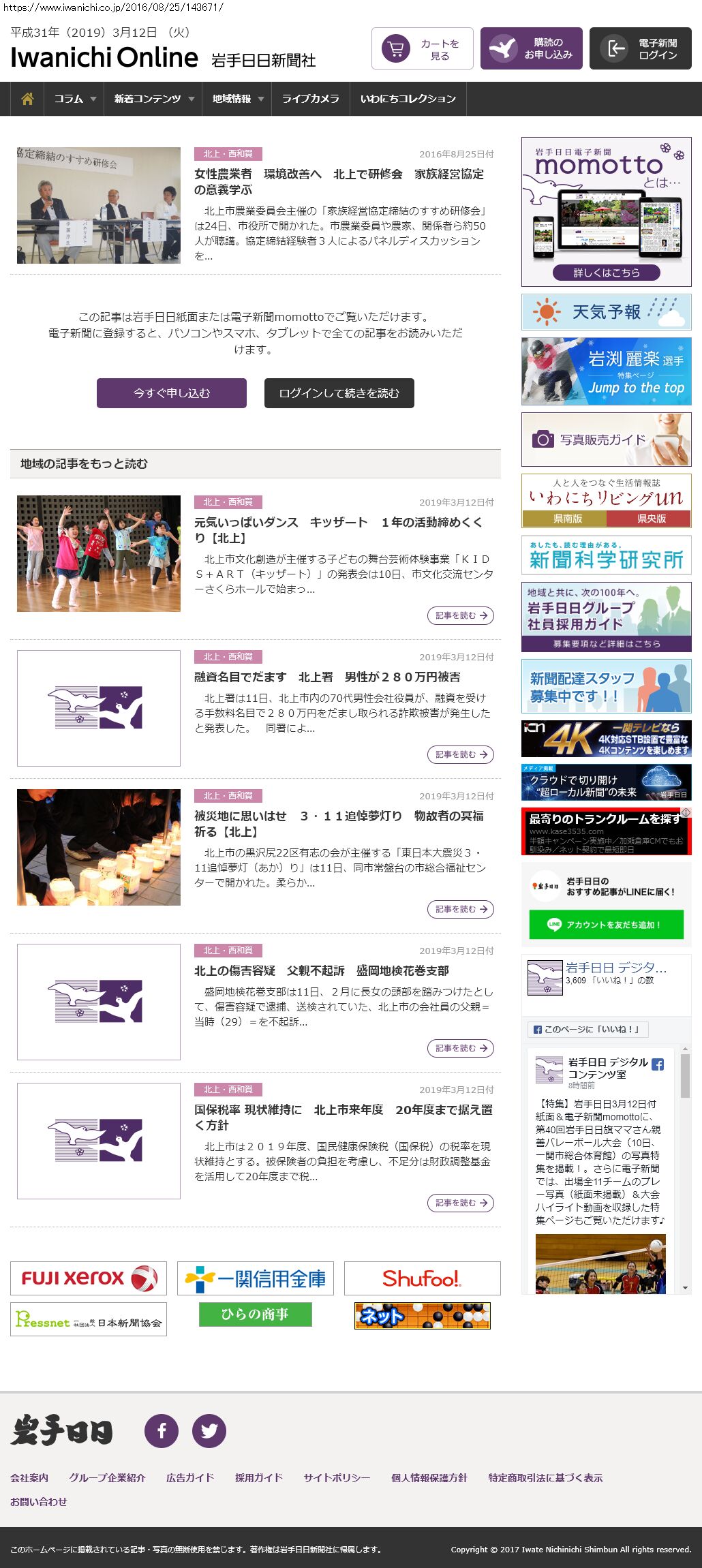
Task: Expand the 新着コンテンツ menu
Action: [153, 99]
